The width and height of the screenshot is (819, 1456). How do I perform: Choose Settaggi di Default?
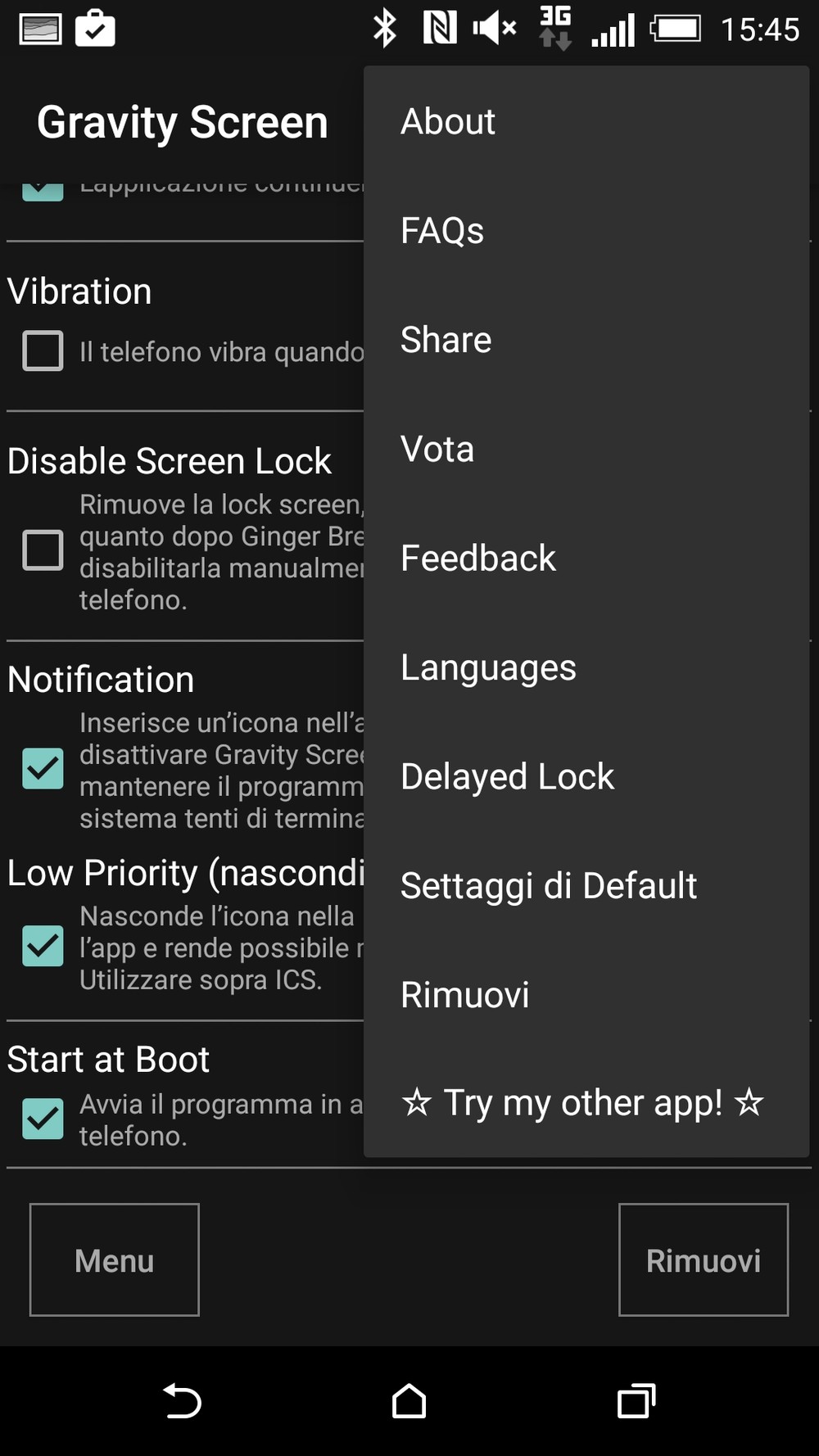pyautogui.click(x=586, y=885)
